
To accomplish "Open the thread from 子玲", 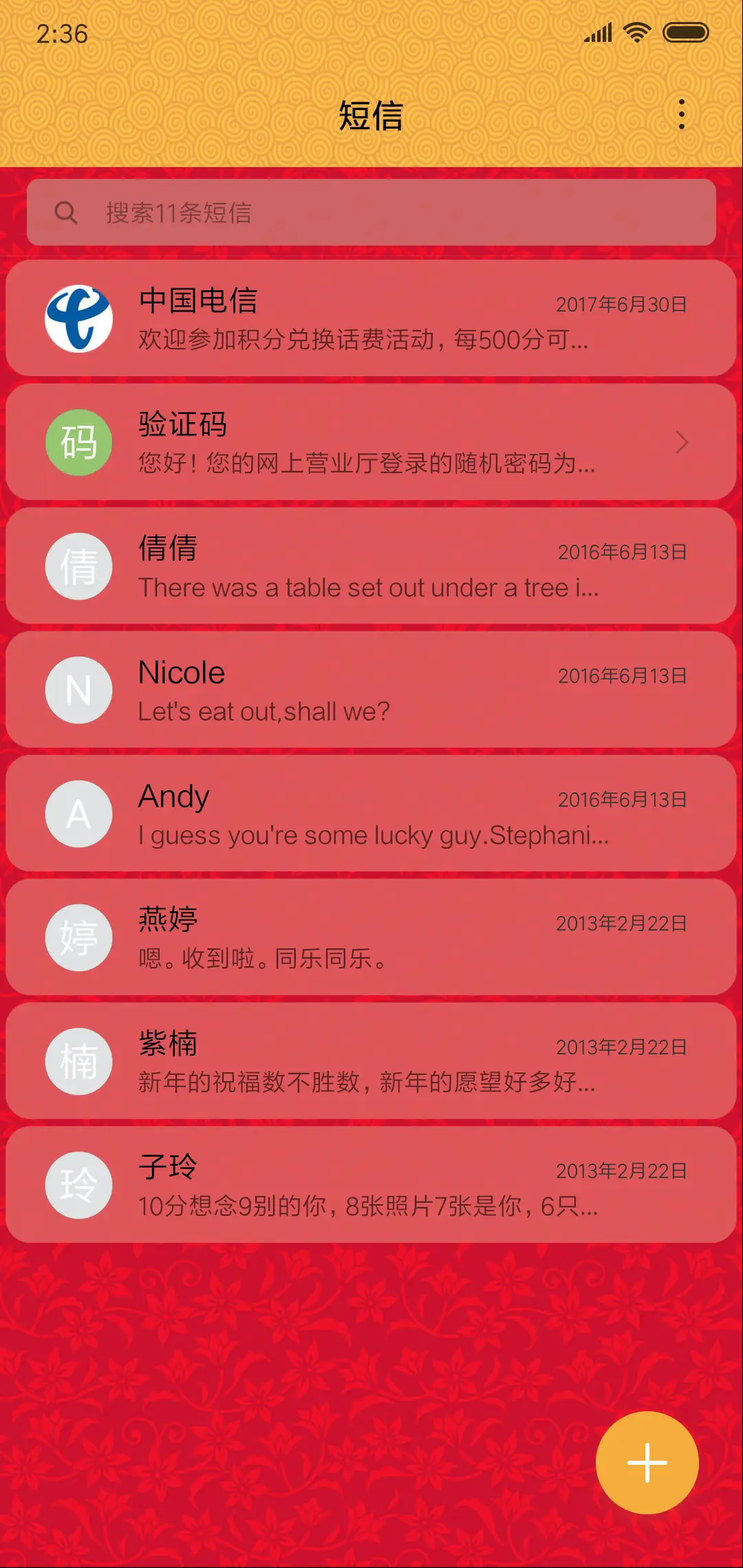I will (371, 1185).
